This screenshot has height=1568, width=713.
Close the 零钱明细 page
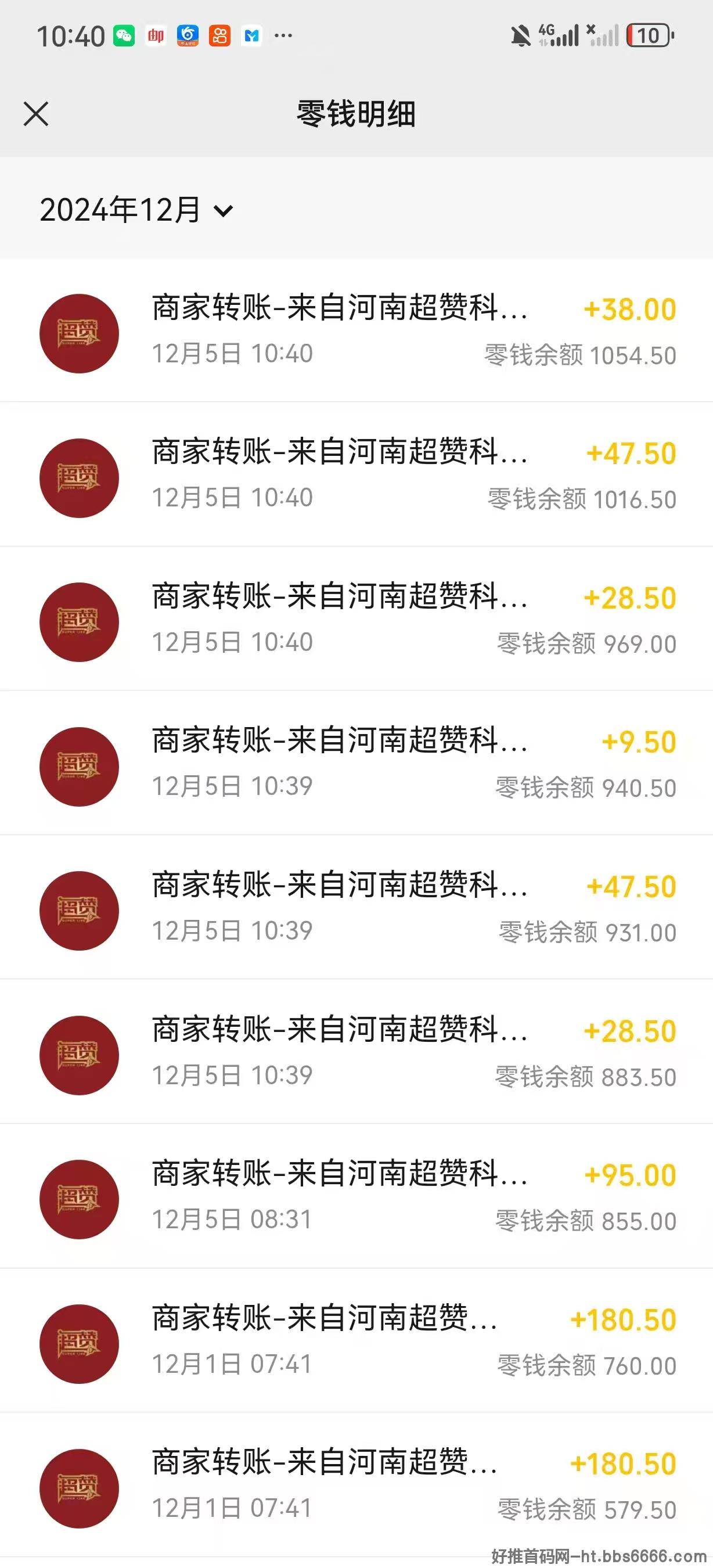[x=36, y=114]
